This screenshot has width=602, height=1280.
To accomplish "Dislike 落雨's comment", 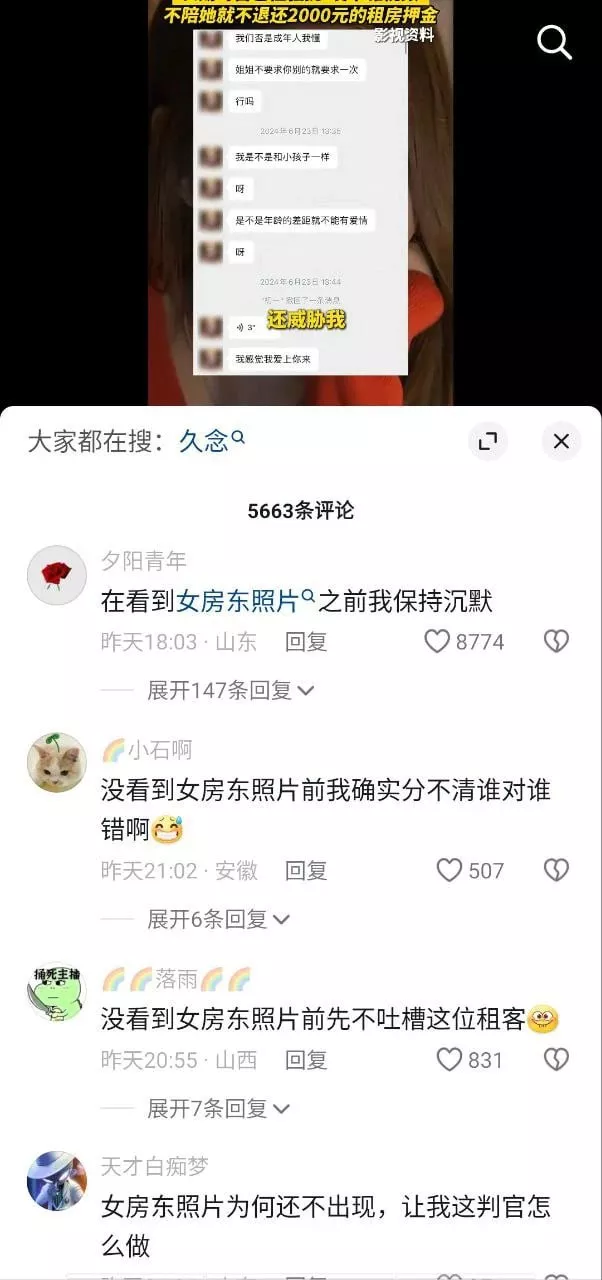I will [556, 1060].
